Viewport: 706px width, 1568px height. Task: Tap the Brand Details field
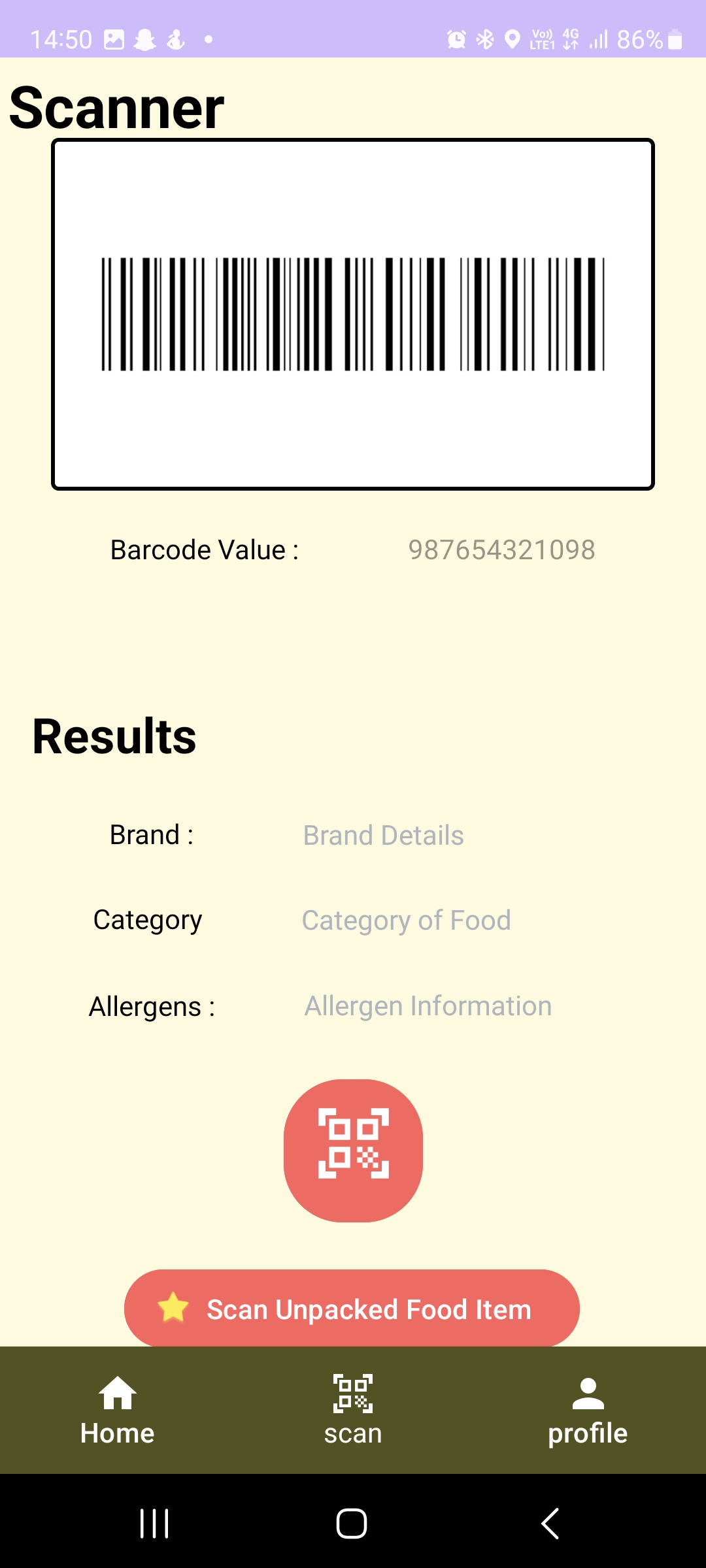coord(384,836)
